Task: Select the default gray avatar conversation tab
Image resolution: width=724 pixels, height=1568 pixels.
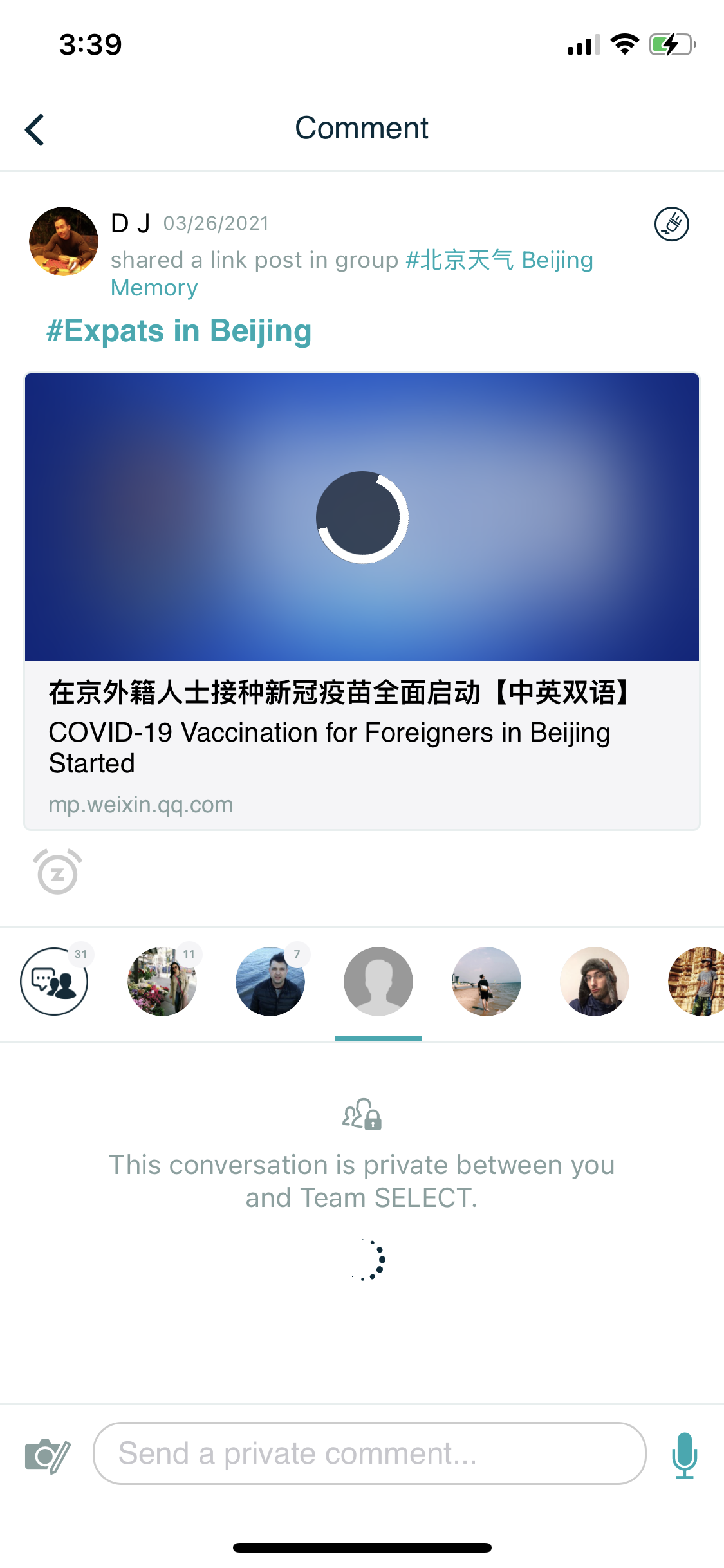Action: [x=378, y=981]
